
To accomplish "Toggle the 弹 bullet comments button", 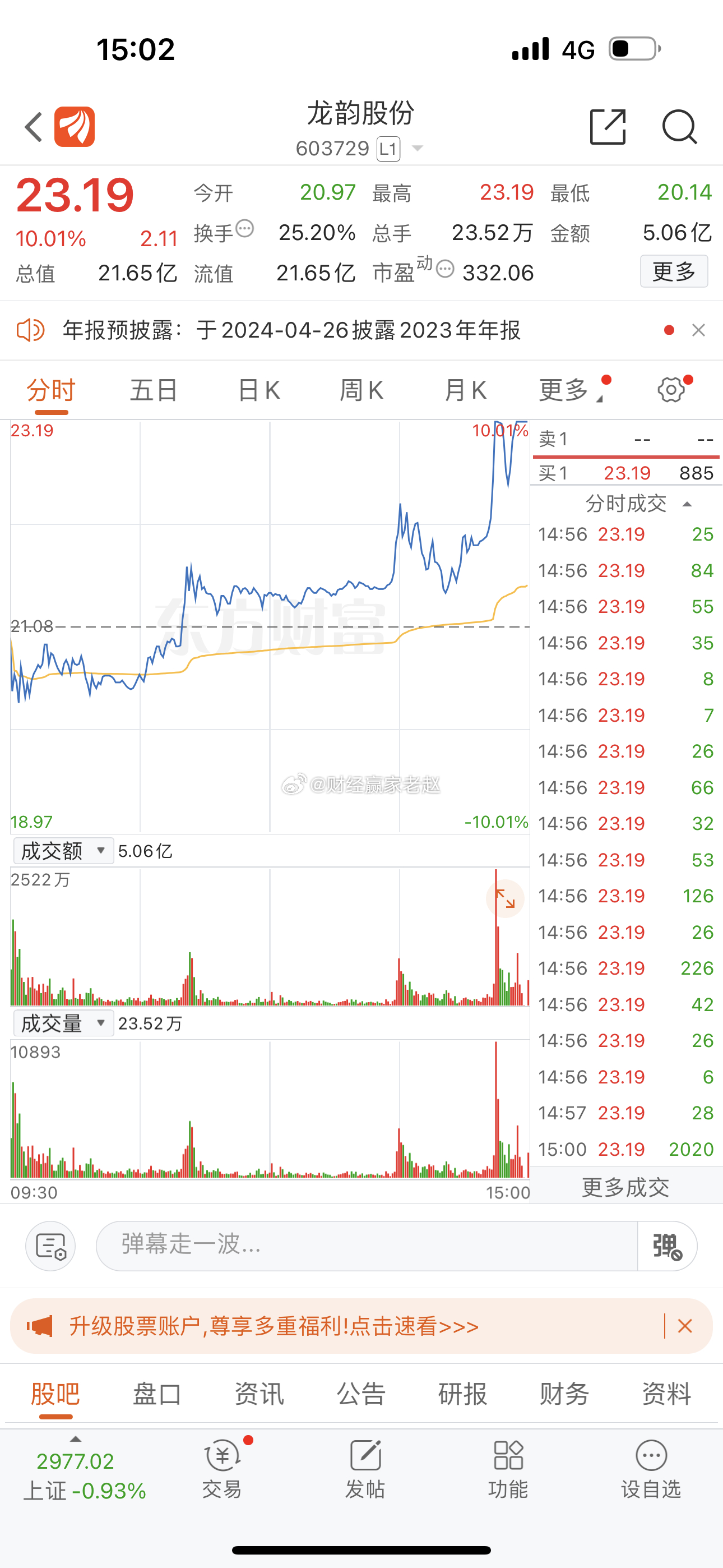I will pos(667,1246).
